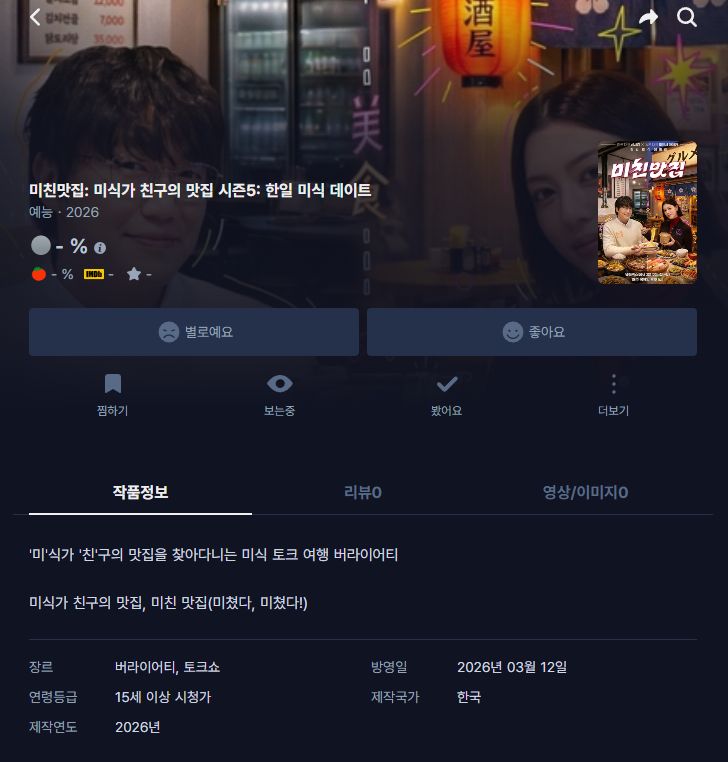Tap the info icon beside the rating percent

pos(100,248)
